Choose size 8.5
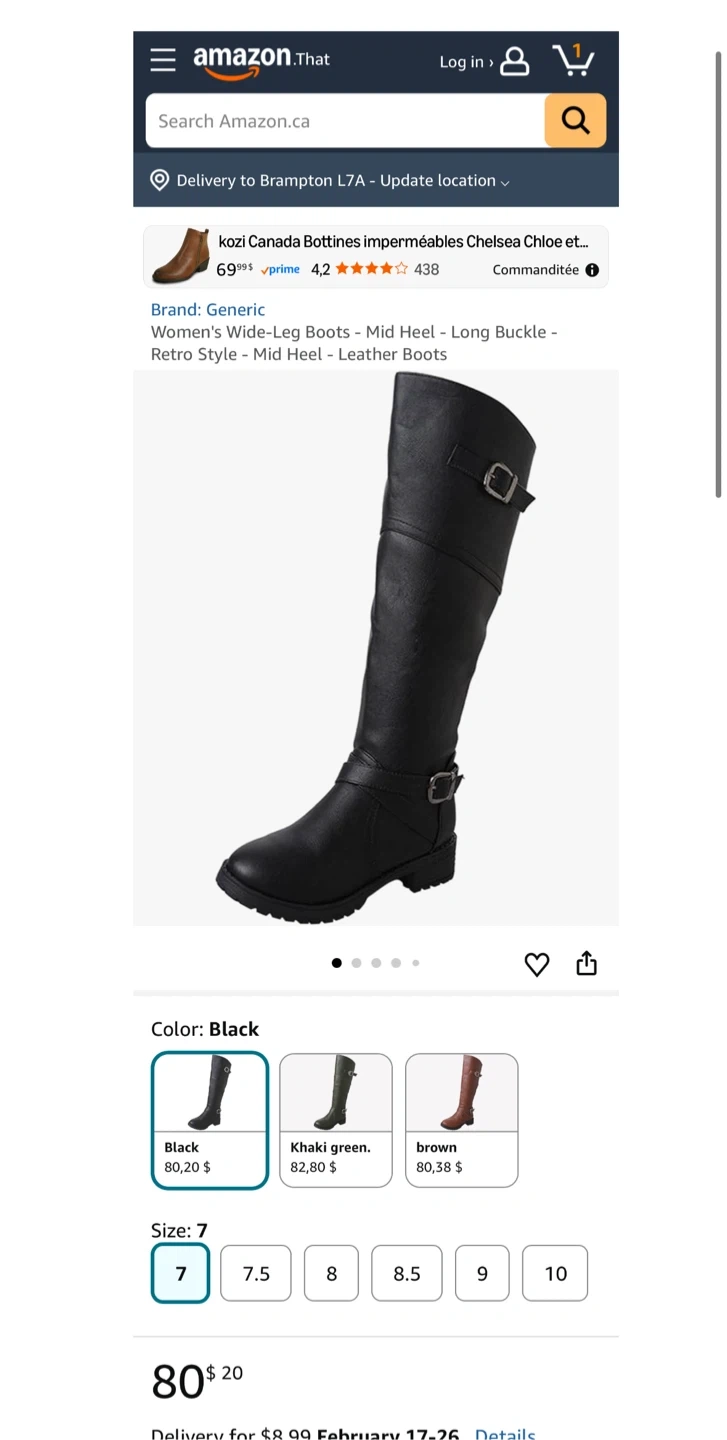Image resolution: width=727 pixels, height=1440 pixels. (x=407, y=1273)
